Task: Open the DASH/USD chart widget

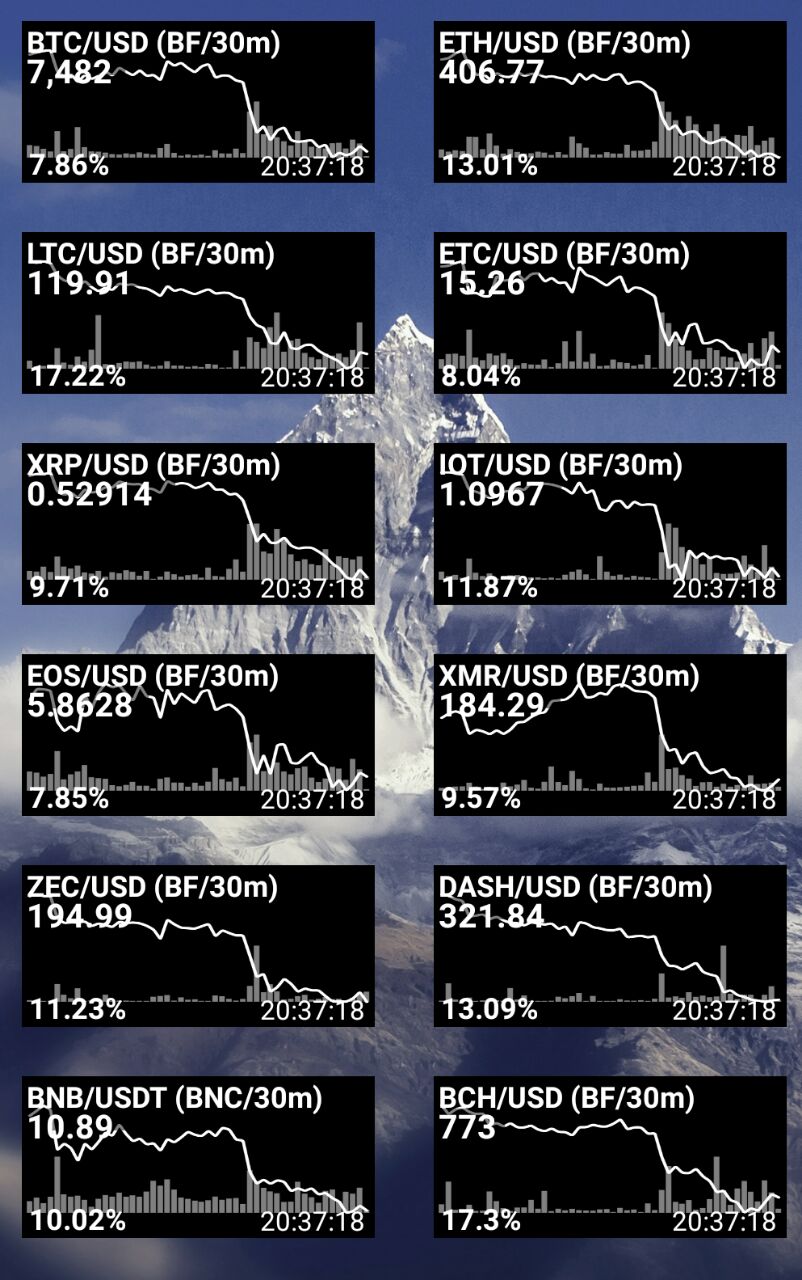Action: point(610,946)
